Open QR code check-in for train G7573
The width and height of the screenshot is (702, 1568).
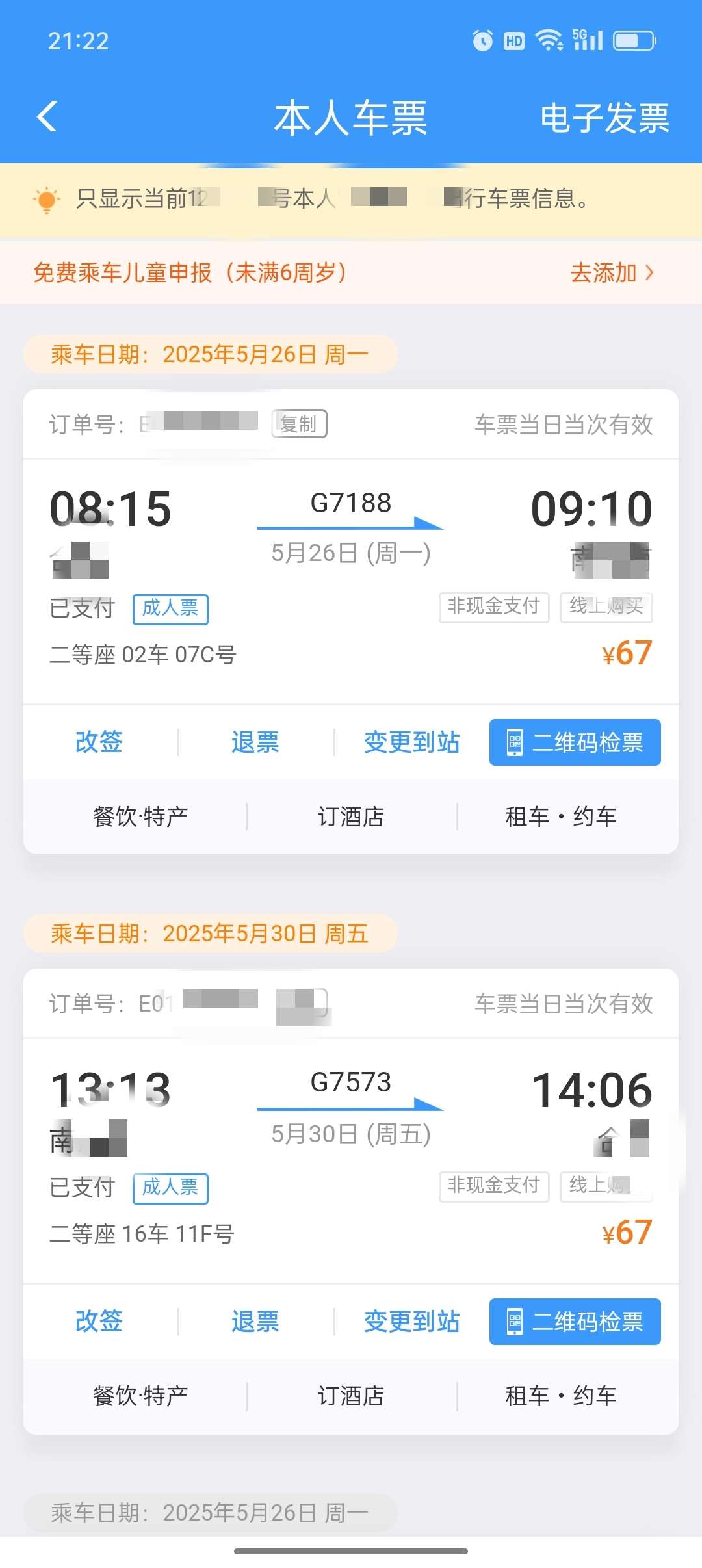[575, 1322]
